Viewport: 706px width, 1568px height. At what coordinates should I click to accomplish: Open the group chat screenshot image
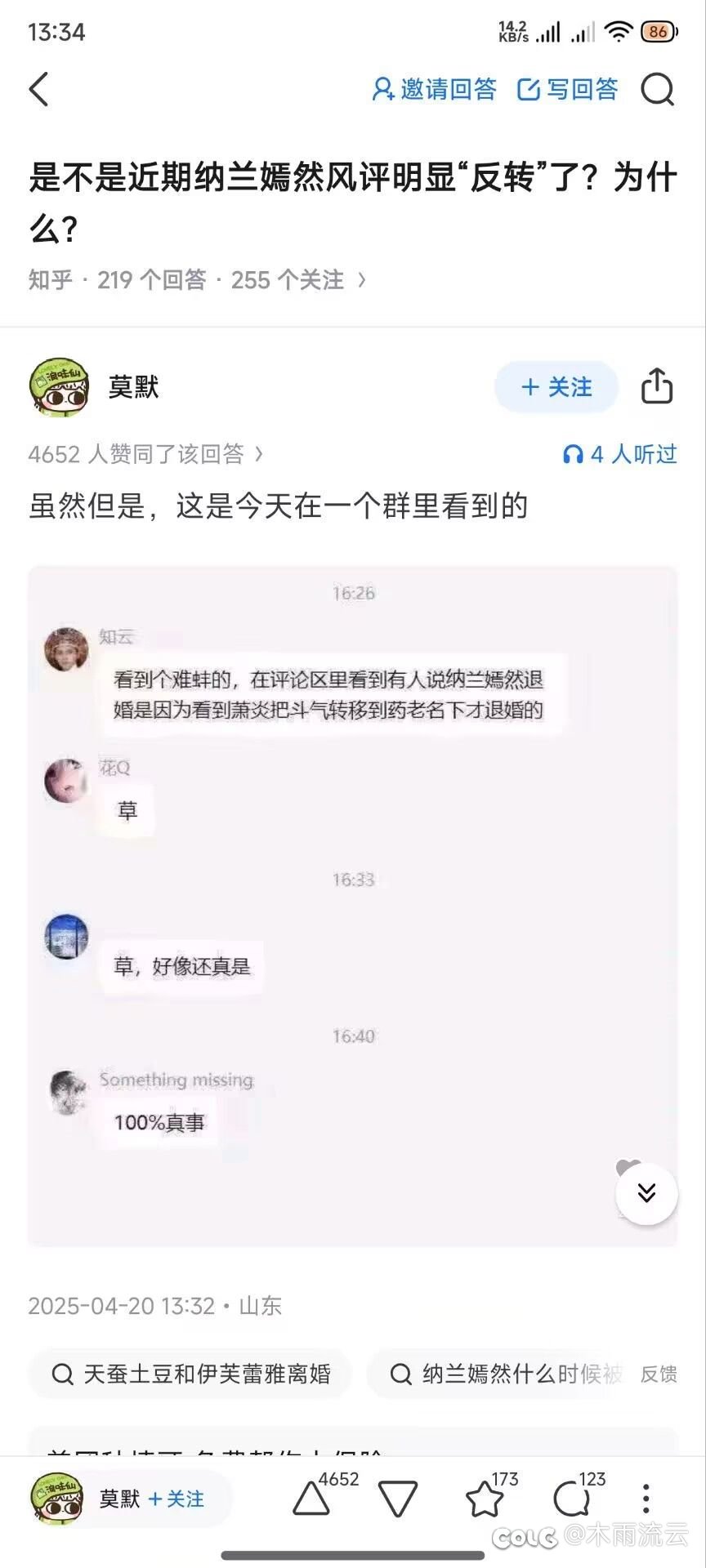tap(353, 906)
